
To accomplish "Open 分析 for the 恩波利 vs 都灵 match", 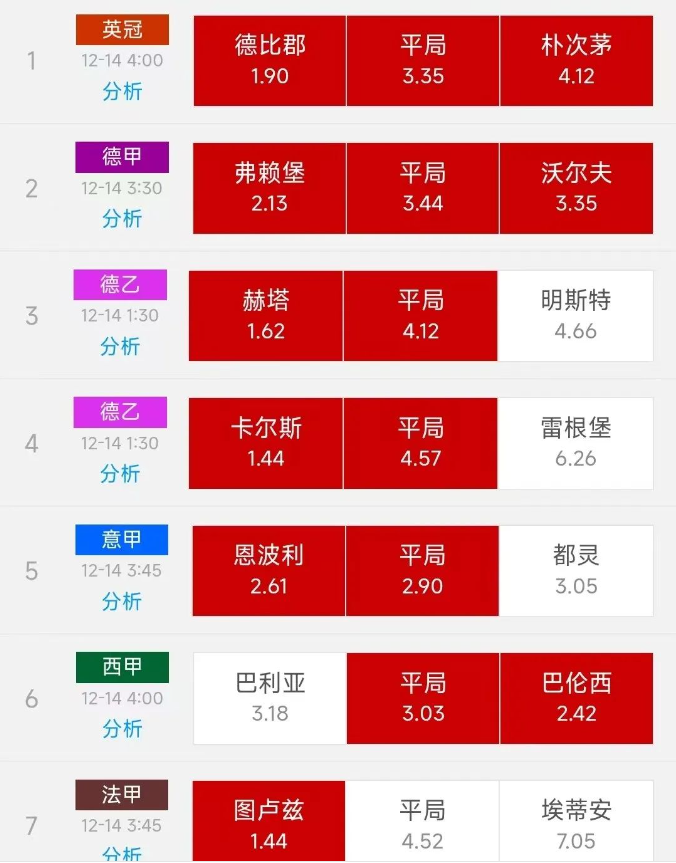I will pyautogui.click(x=122, y=602).
